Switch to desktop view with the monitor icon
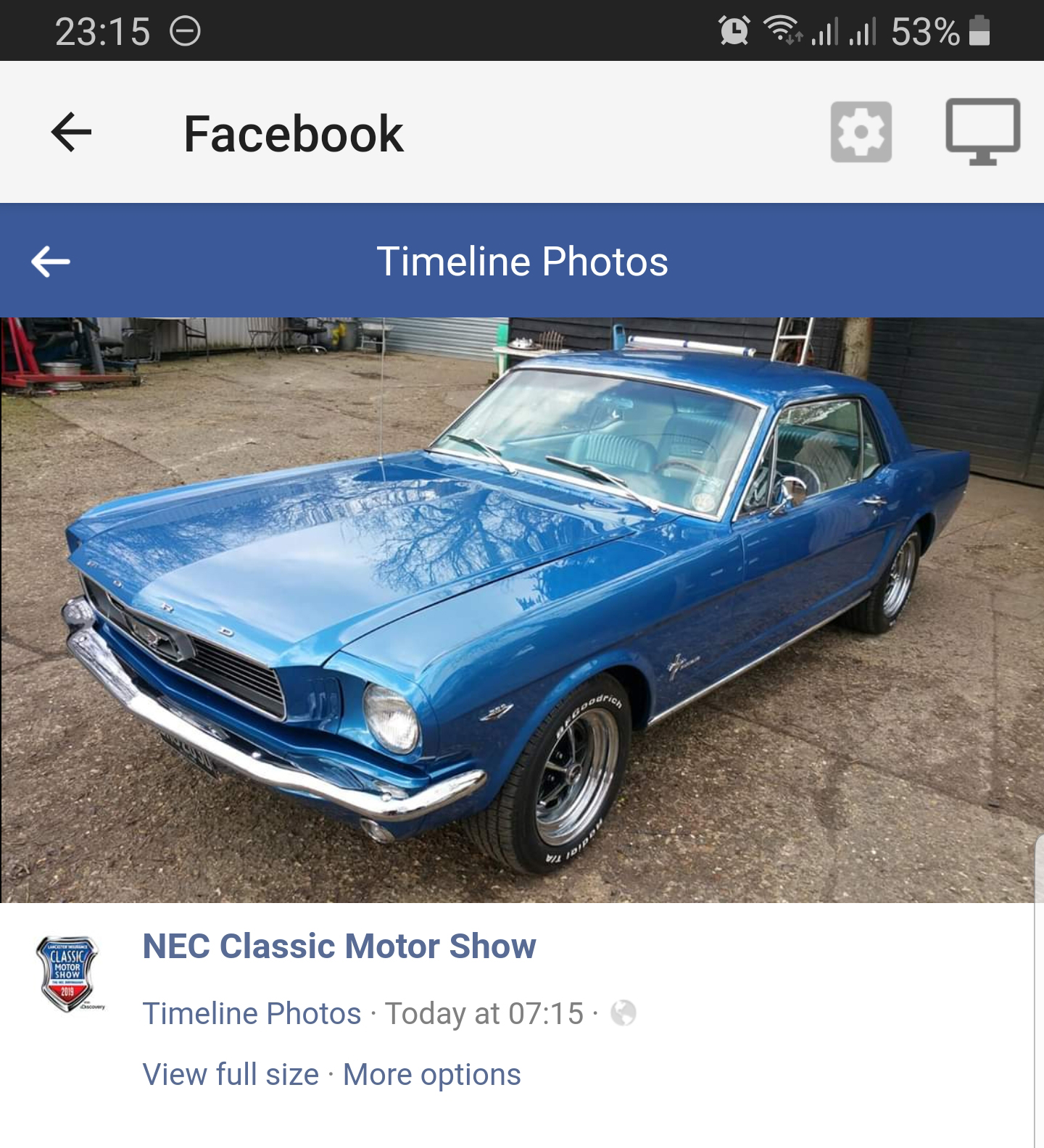 tap(982, 132)
